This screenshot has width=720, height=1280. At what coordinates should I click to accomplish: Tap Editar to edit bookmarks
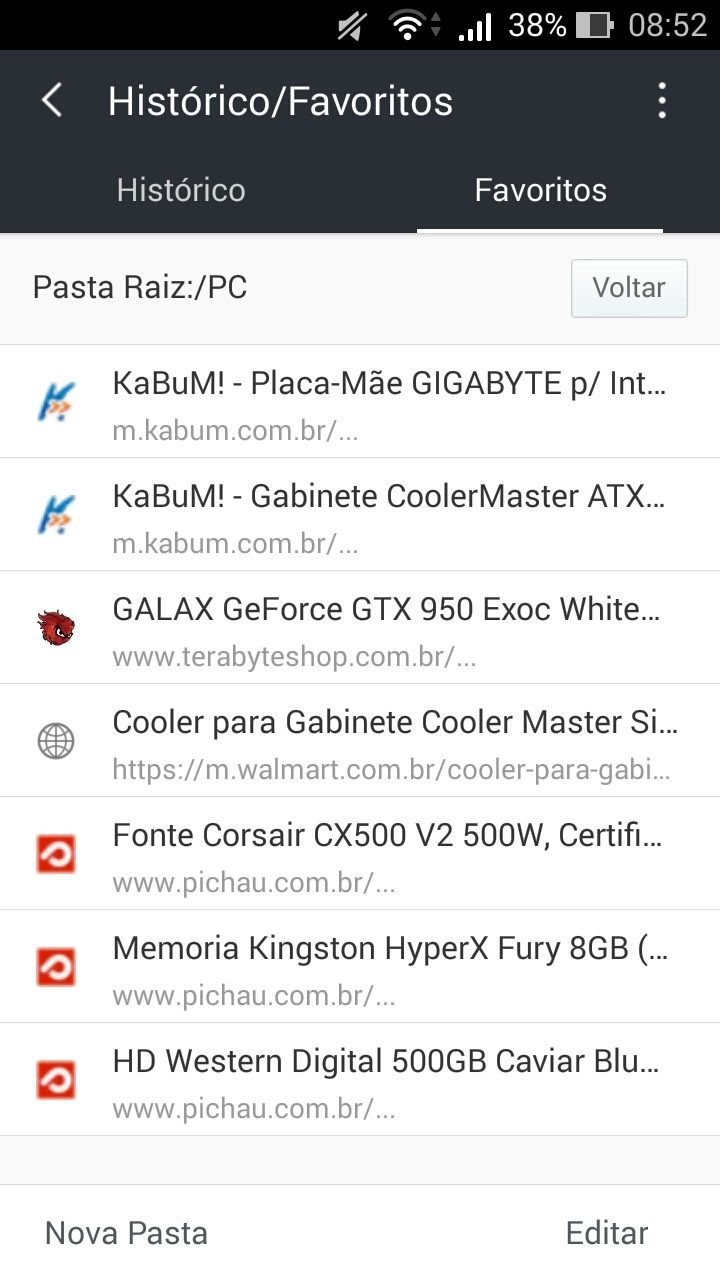[x=607, y=1233]
